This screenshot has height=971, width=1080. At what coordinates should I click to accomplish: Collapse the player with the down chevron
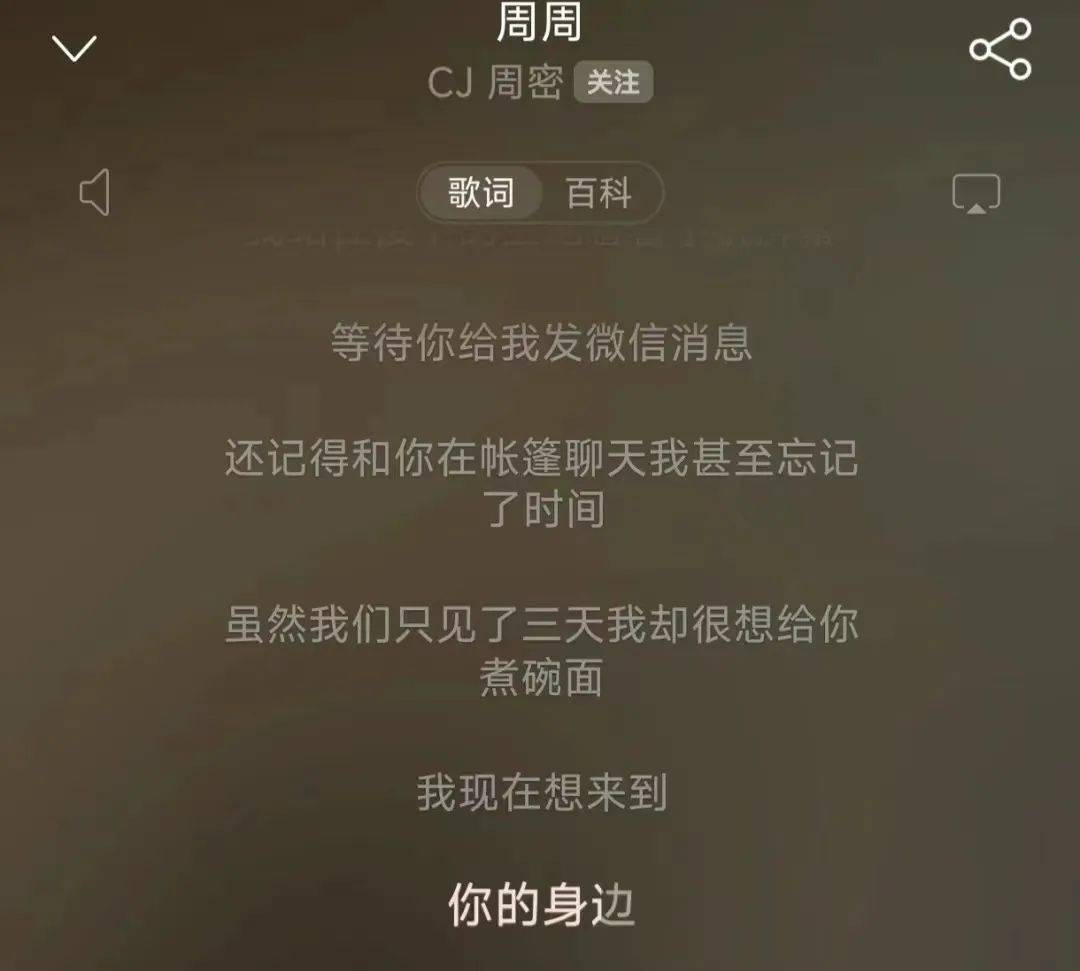pos(75,47)
